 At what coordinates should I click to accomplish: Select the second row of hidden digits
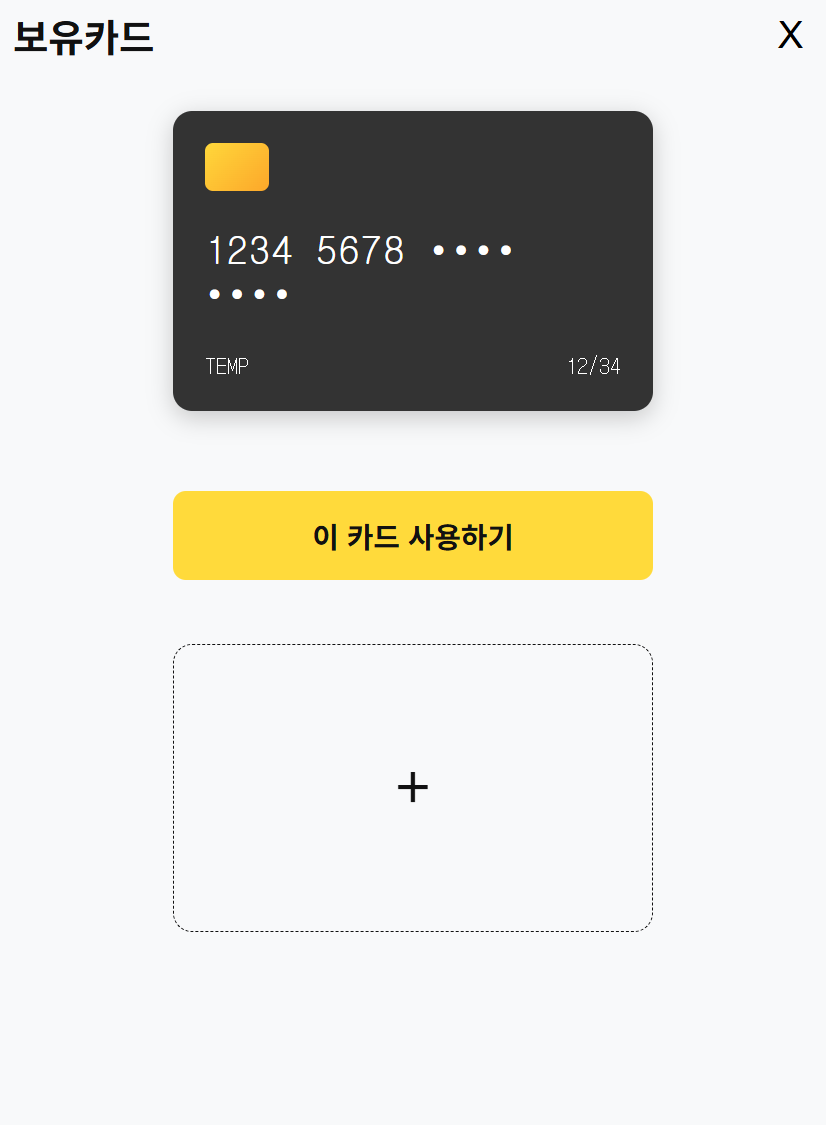[x=247, y=294]
